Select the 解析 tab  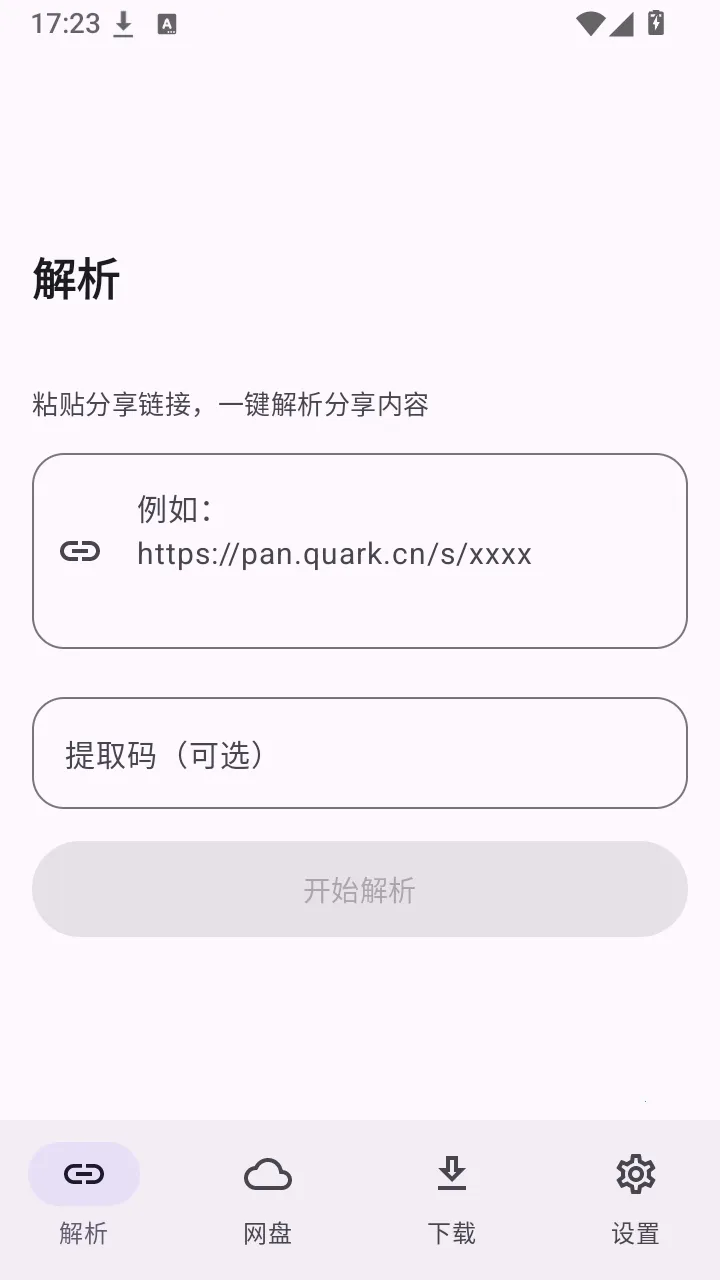[84, 1199]
